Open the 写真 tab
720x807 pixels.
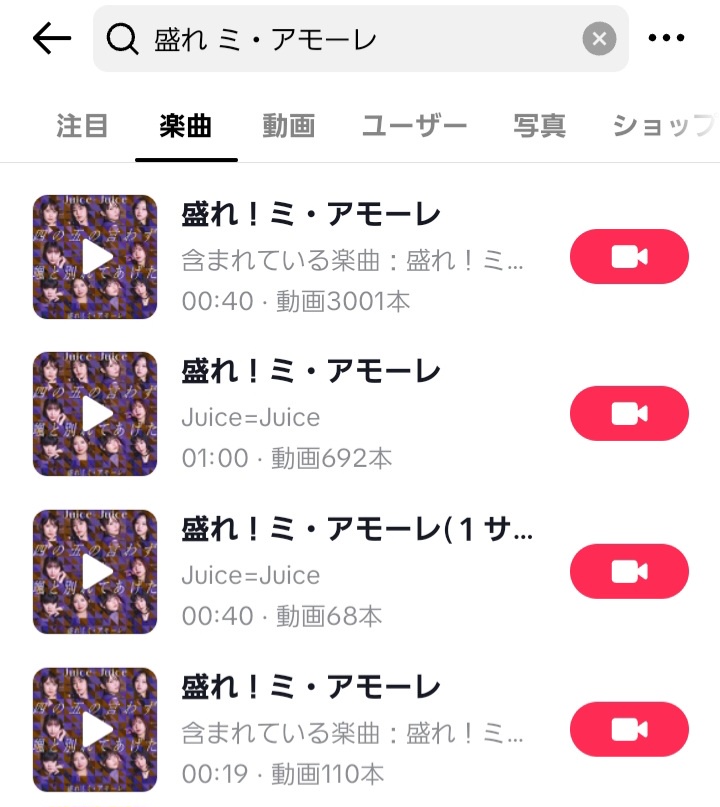(x=540, y=126)
